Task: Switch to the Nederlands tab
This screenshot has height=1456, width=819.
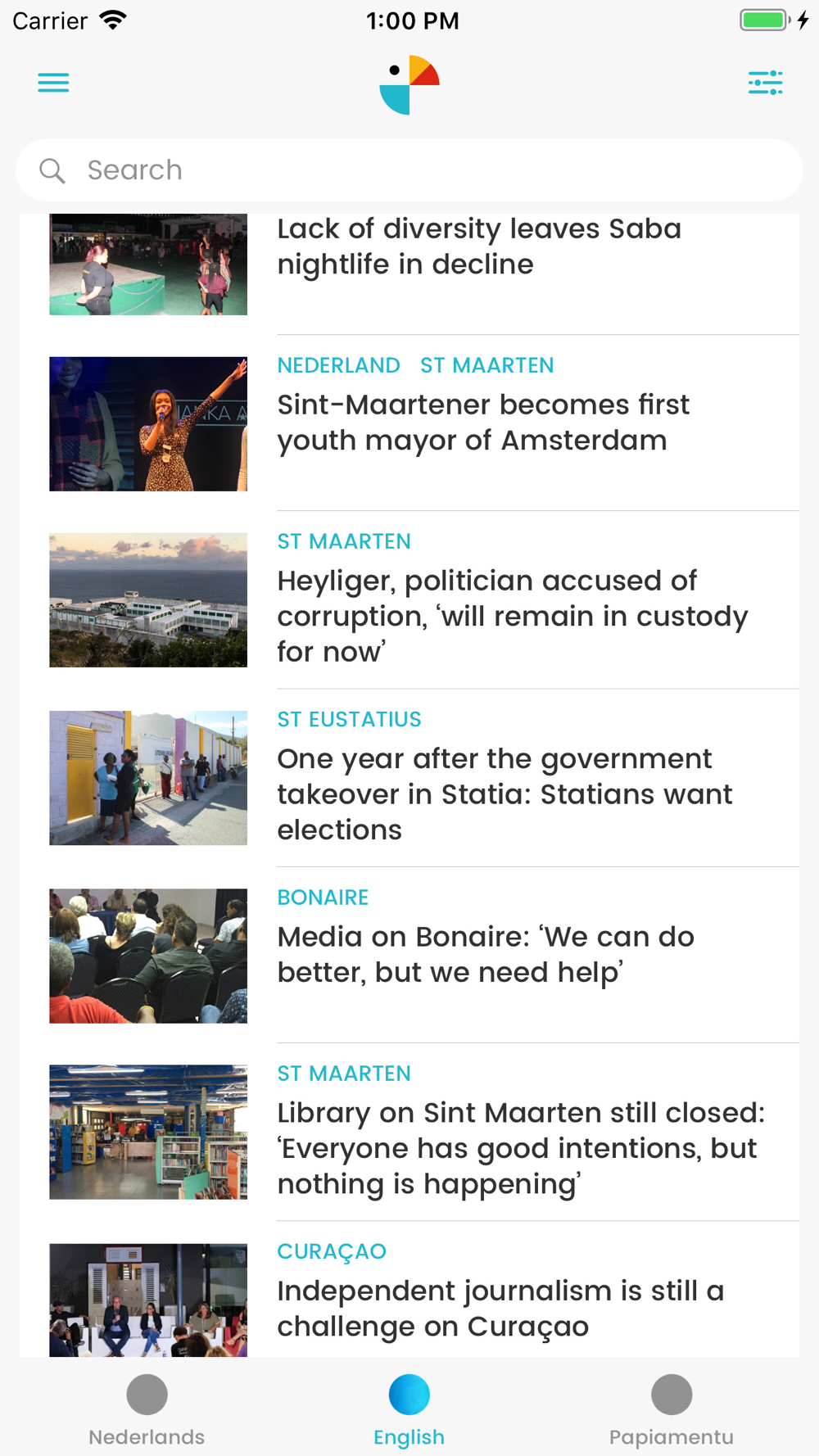Action: [x=147, y=1410]
